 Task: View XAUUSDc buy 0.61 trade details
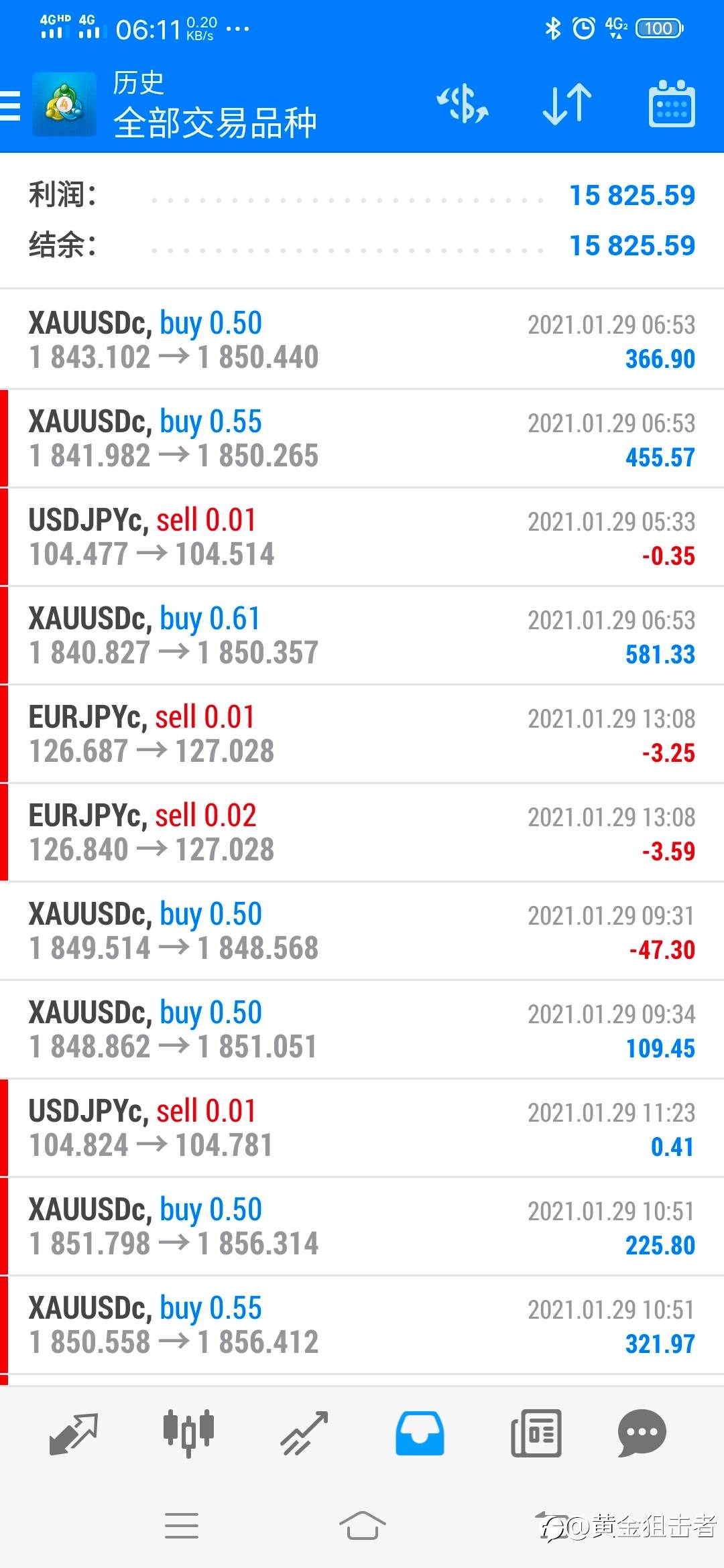pos(362,635)
